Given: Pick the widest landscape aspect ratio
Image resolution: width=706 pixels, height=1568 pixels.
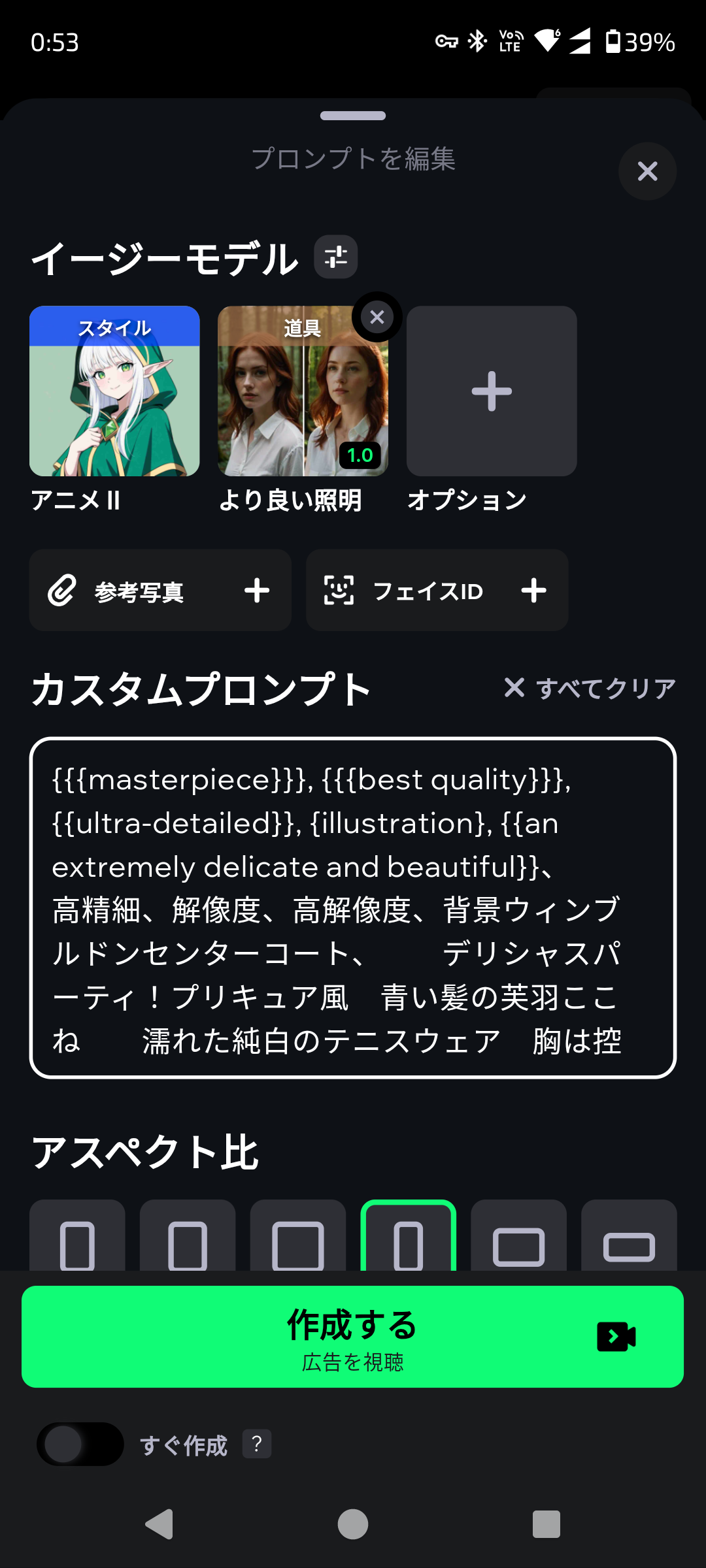Looking at the screenshot, I should (x=629, y=1236).
